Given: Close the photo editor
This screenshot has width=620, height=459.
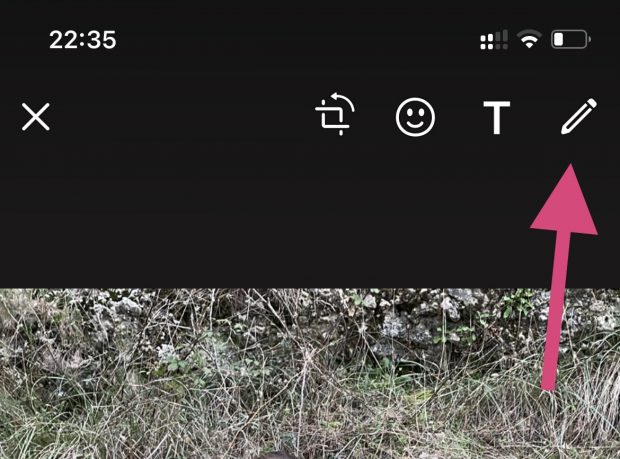Looking at the screenshot, I should pyautogui.click(x=36, y=118).
